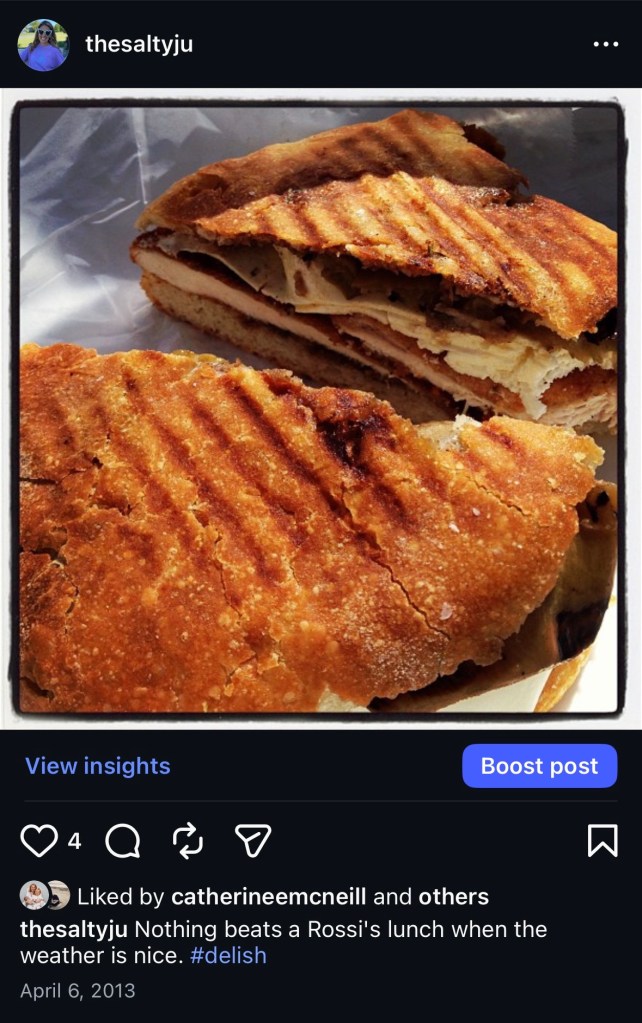The width and height of the screenshot is (642, 1023).
Task: Repost this sandwich post
Action: 187,842
